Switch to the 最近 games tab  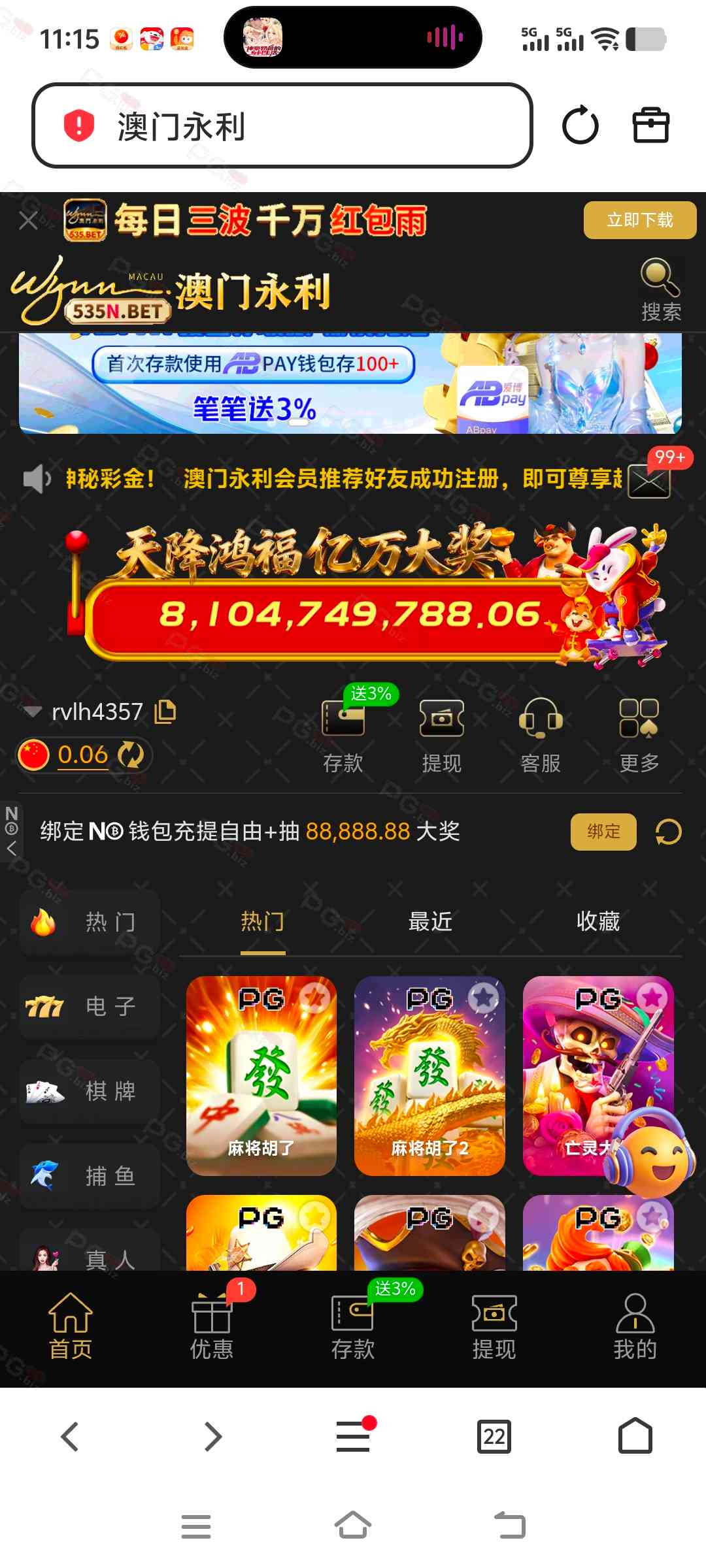430,921
